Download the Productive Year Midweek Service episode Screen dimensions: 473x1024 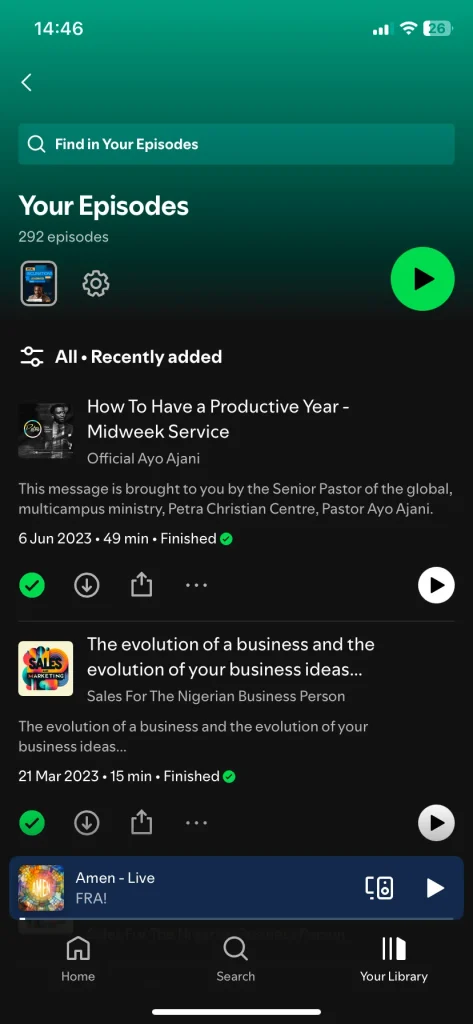(x=87, y=586)
